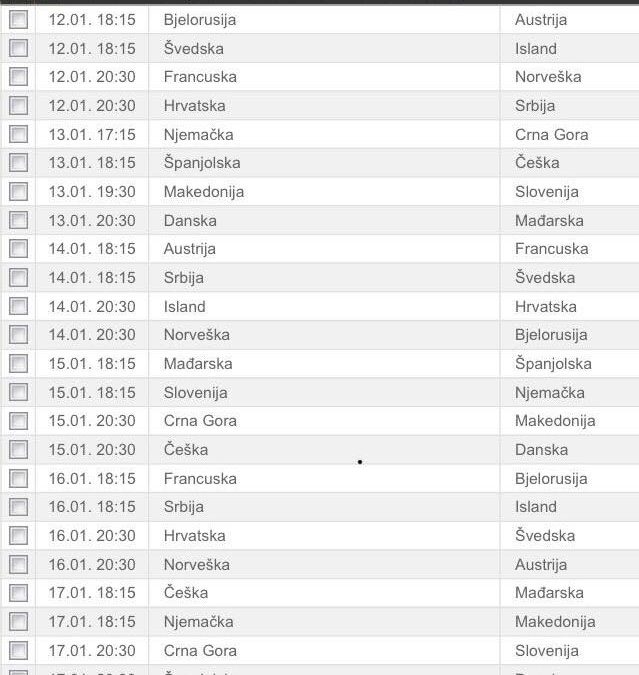
Task: Select the Mađarska vs Španjolska checkbox
Action: click(19, 364)
